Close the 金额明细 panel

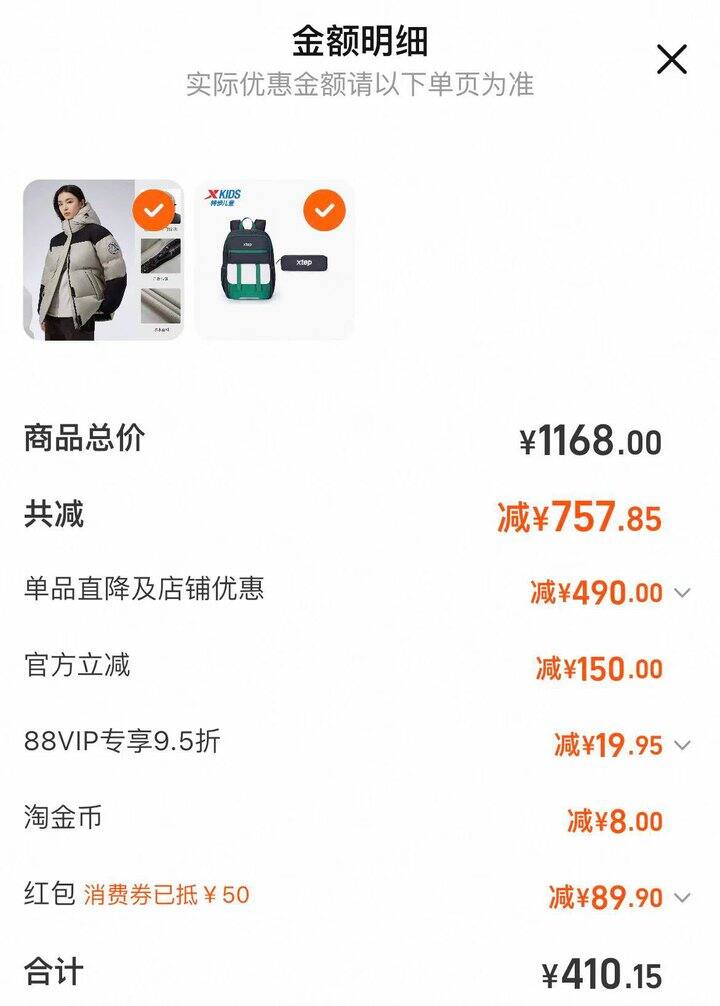point(672,60)
